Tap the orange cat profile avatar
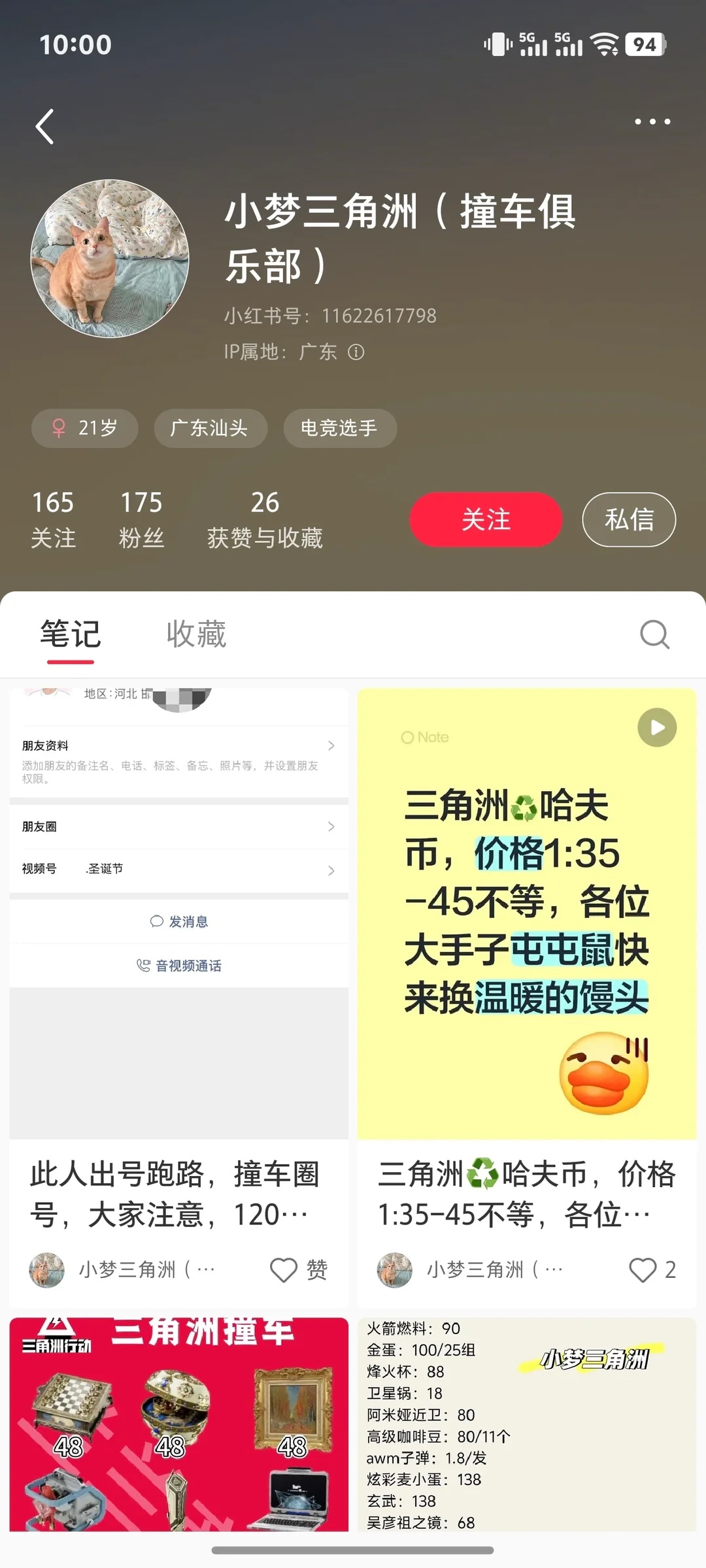This screenshot has width=706, height=1568. (x=110, y=259)
